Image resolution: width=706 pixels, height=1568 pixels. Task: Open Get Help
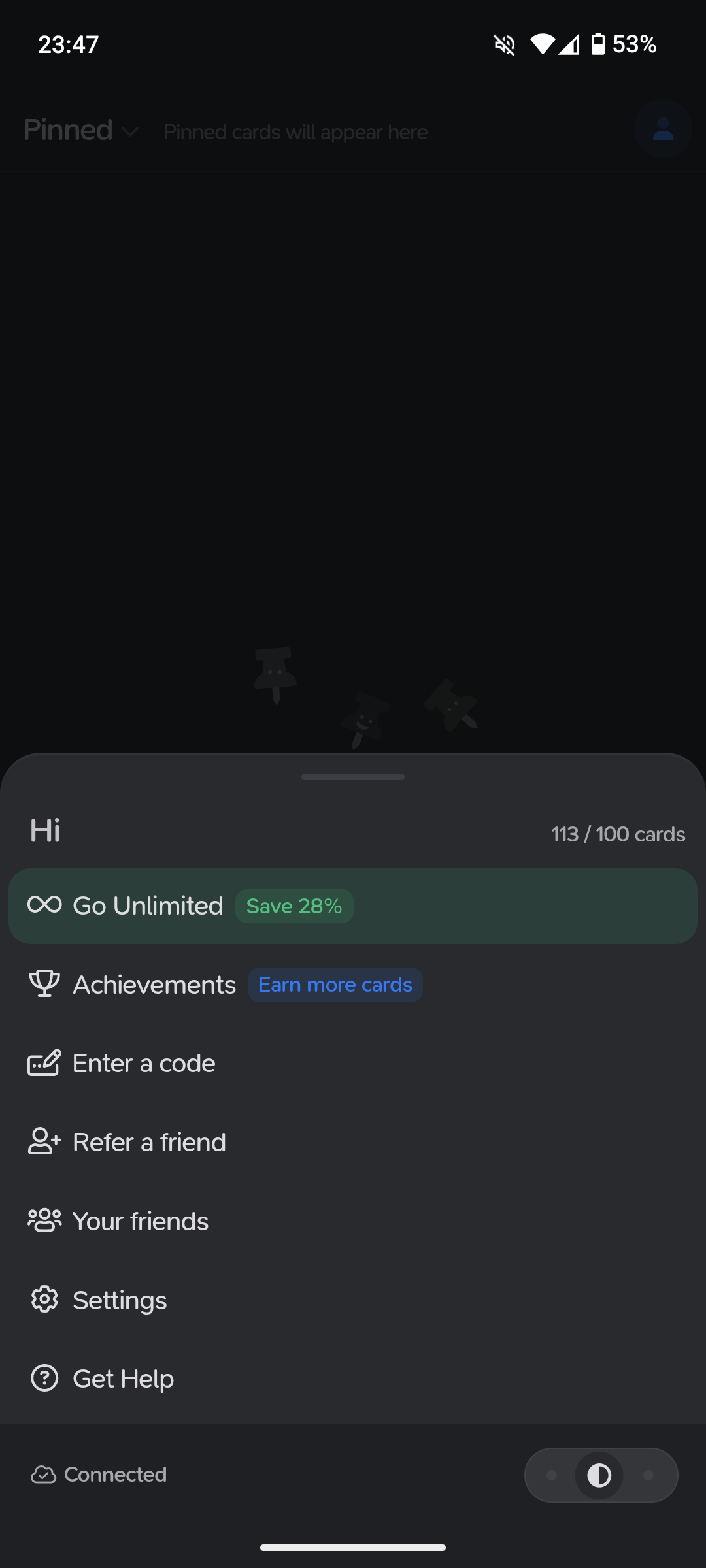click(353, 1379)
